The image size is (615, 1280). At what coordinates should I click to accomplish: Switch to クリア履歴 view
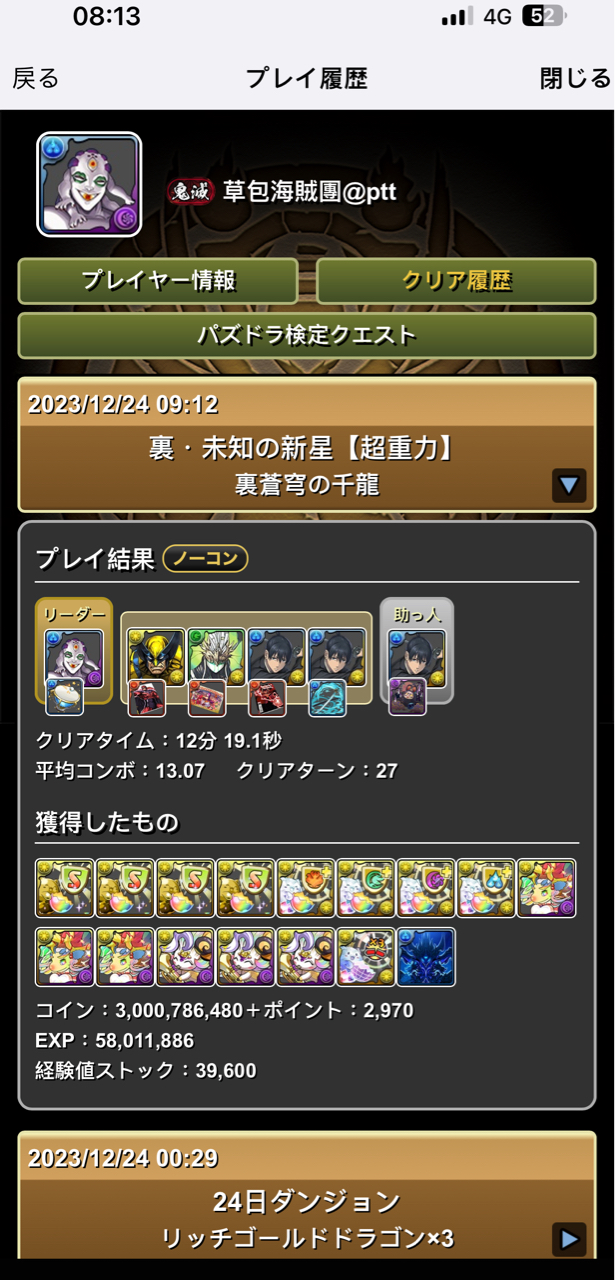click(456, 281)
